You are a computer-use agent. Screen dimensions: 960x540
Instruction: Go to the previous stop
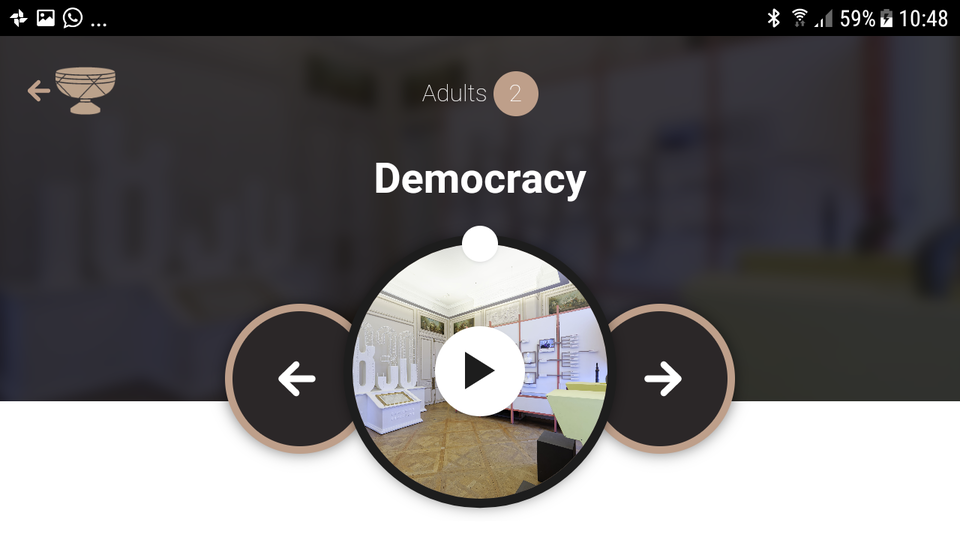296,379
